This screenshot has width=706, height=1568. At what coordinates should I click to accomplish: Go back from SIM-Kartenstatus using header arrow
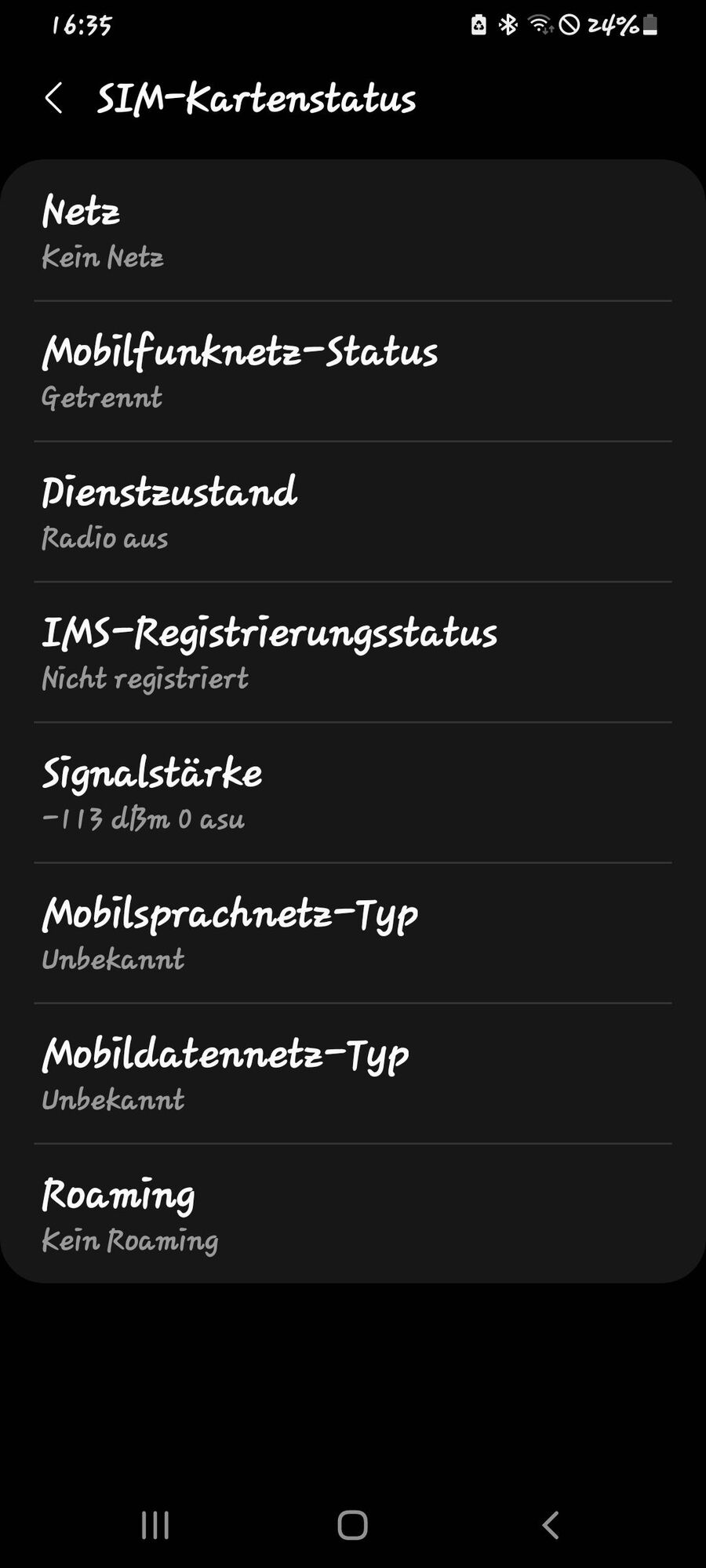53,99
